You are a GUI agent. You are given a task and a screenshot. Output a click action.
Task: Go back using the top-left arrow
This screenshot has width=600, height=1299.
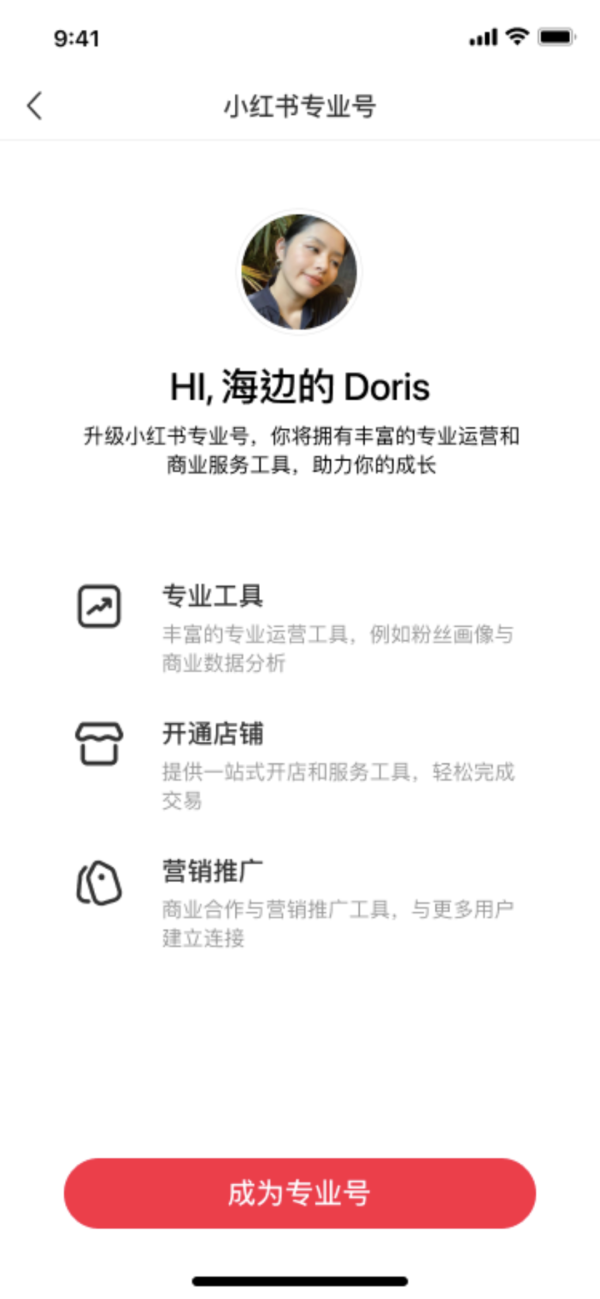pyautogui.click(x=35, y=106)
